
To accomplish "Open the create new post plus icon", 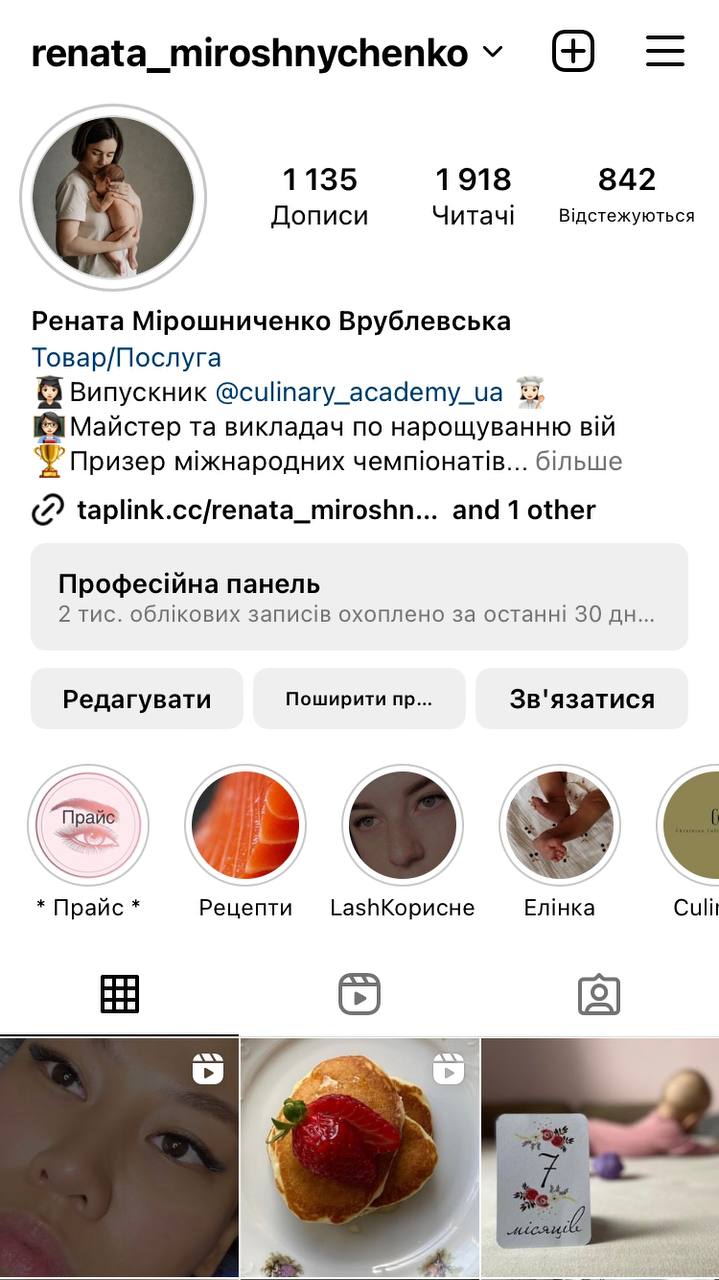I will coord(573,51).
